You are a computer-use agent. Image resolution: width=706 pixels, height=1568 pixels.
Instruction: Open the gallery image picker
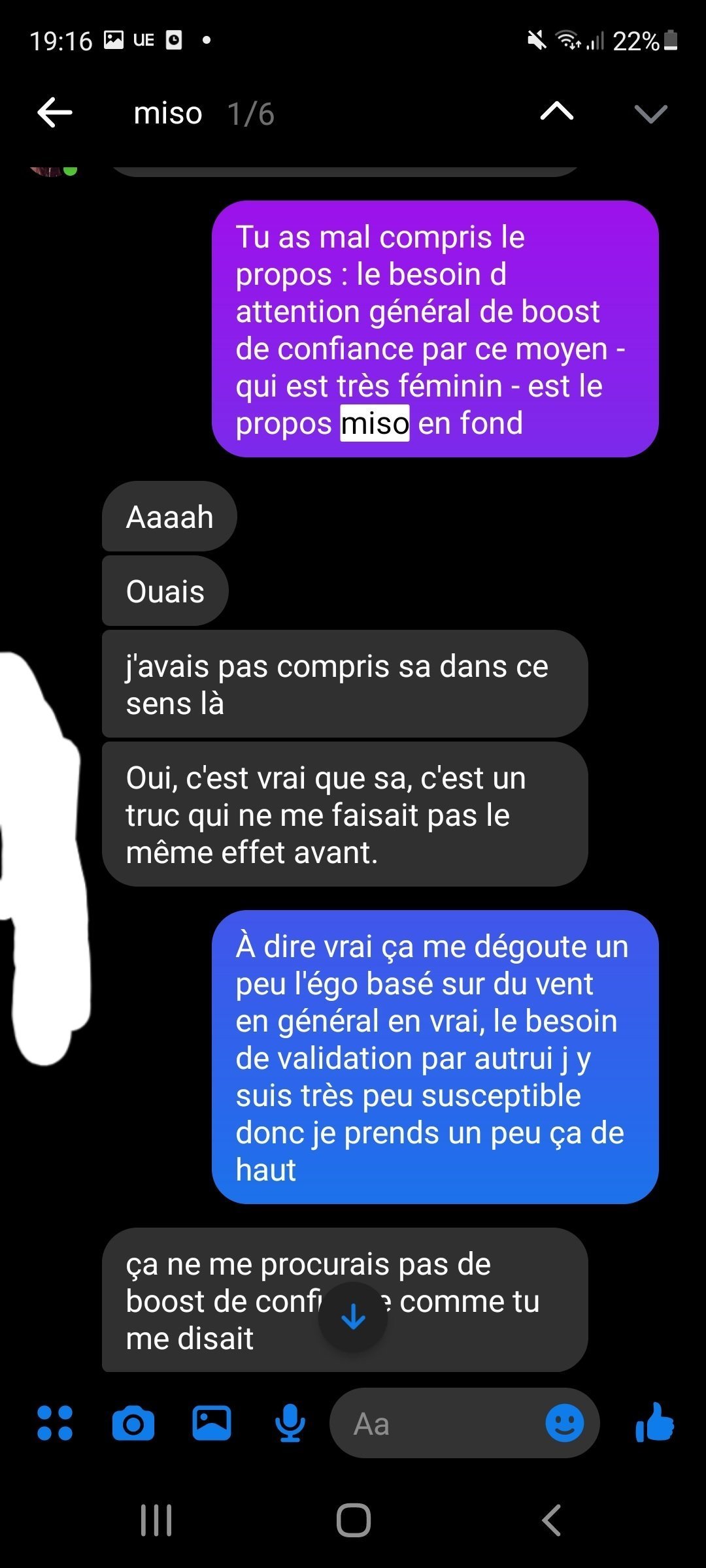click(x=212, y=1423)
